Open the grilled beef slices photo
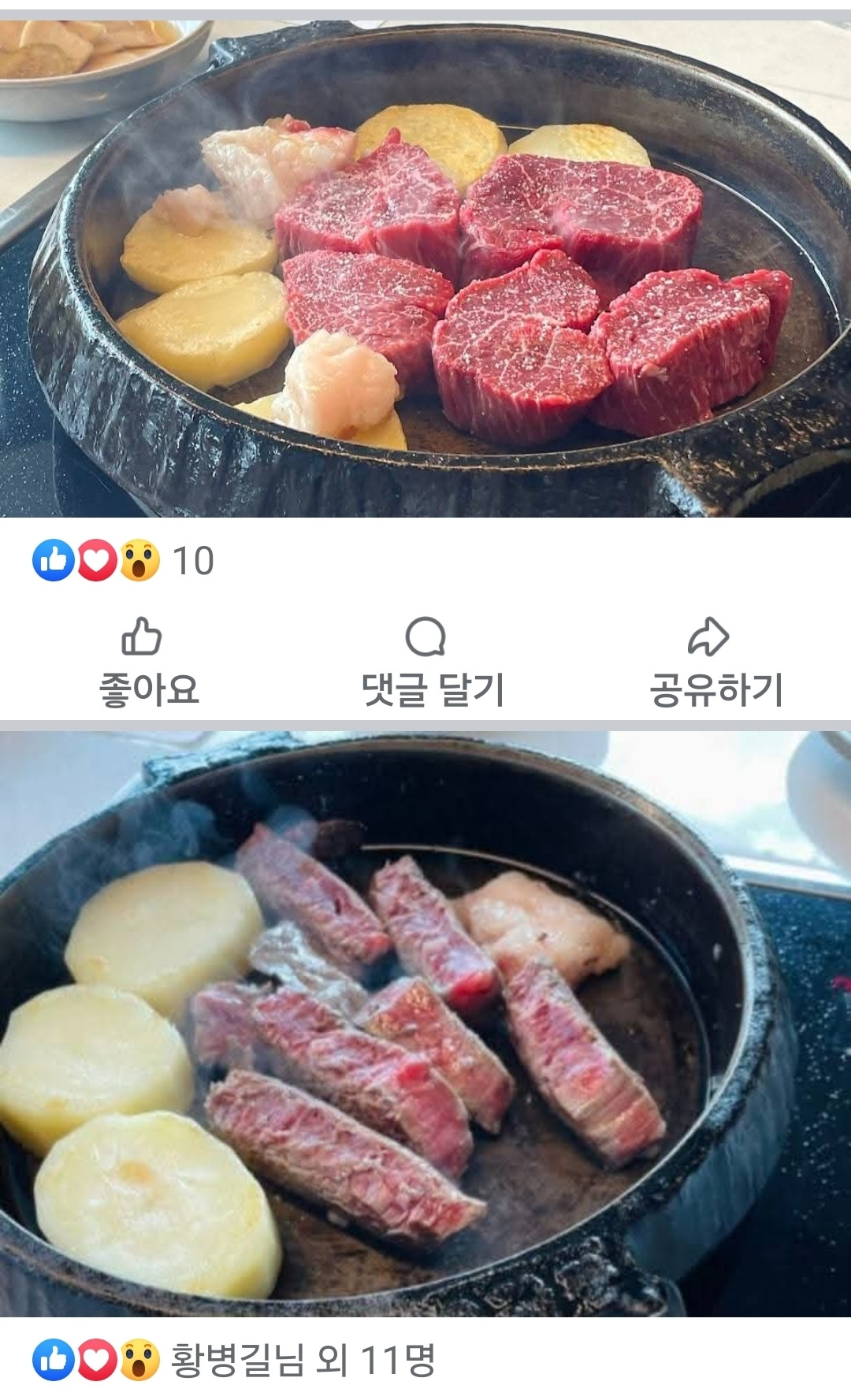851x1400 pixels. point(425,1024)
